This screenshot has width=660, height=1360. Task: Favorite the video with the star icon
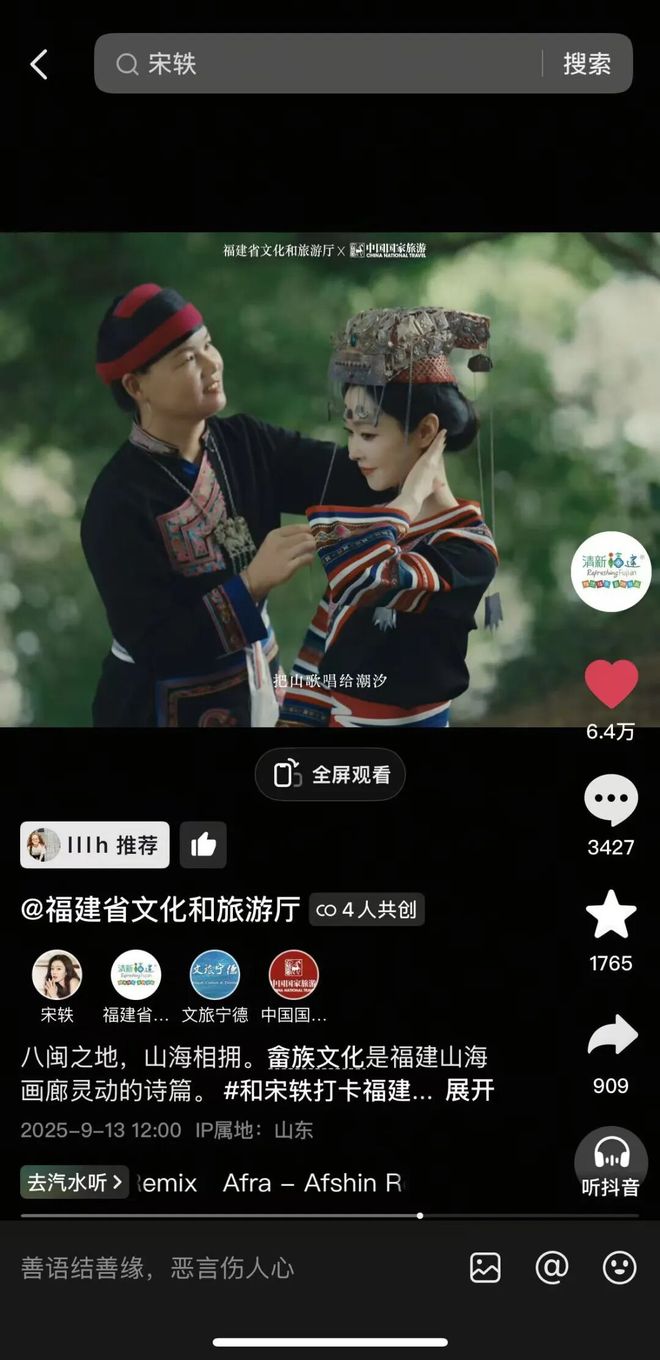click(611, 915)
